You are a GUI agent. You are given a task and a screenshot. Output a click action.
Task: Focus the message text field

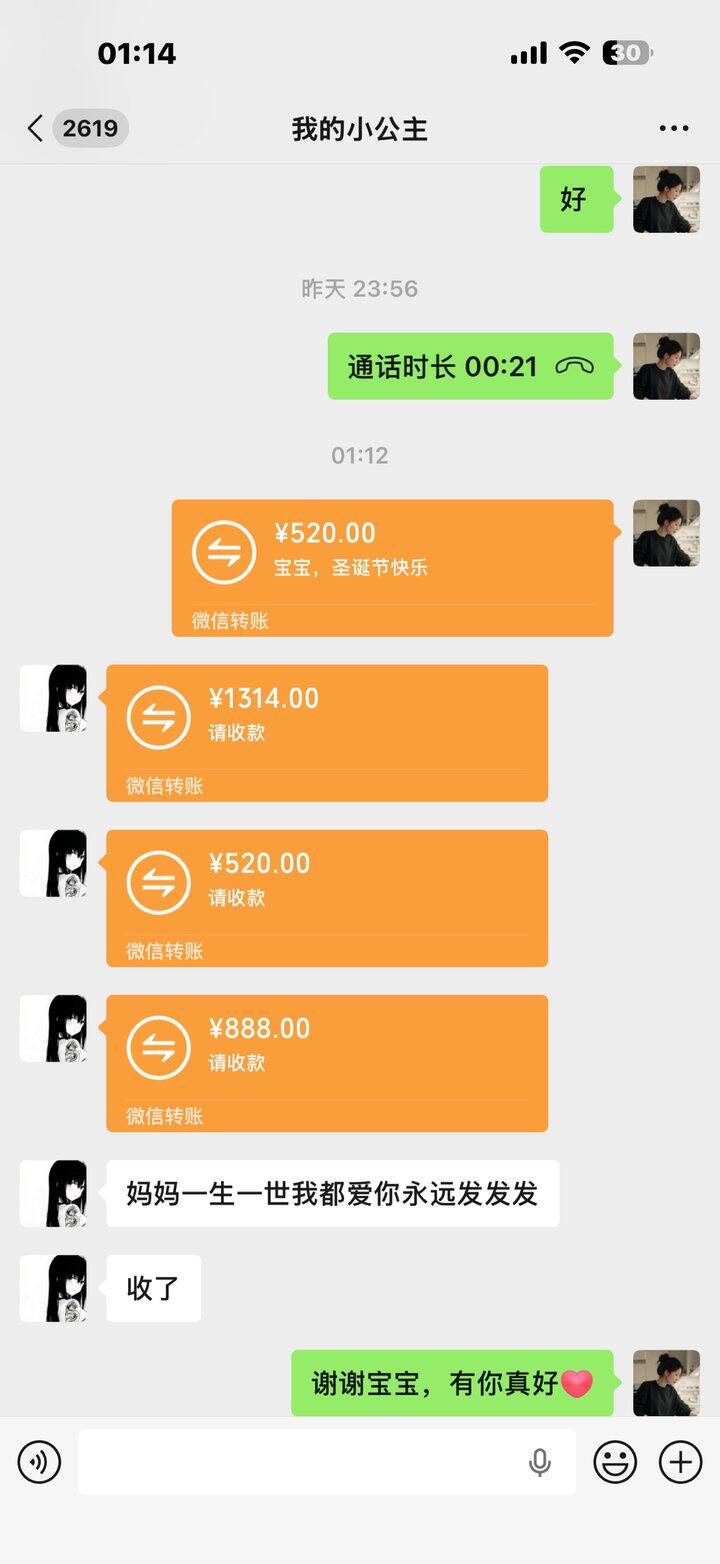pos(300,1462)
